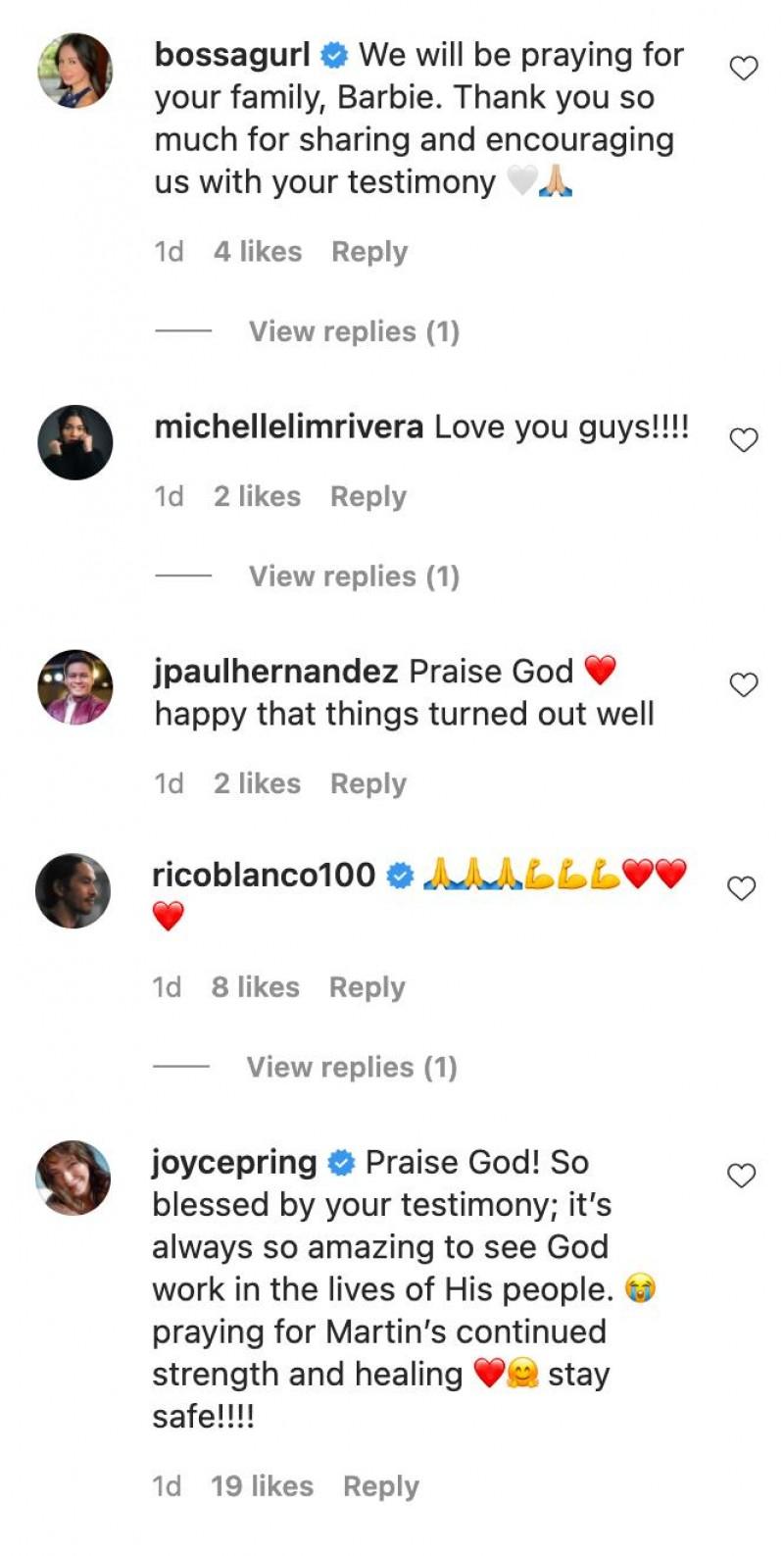Reply to michellelimrivera's comment
784x1556 pixels.
[x=367, y=497]
